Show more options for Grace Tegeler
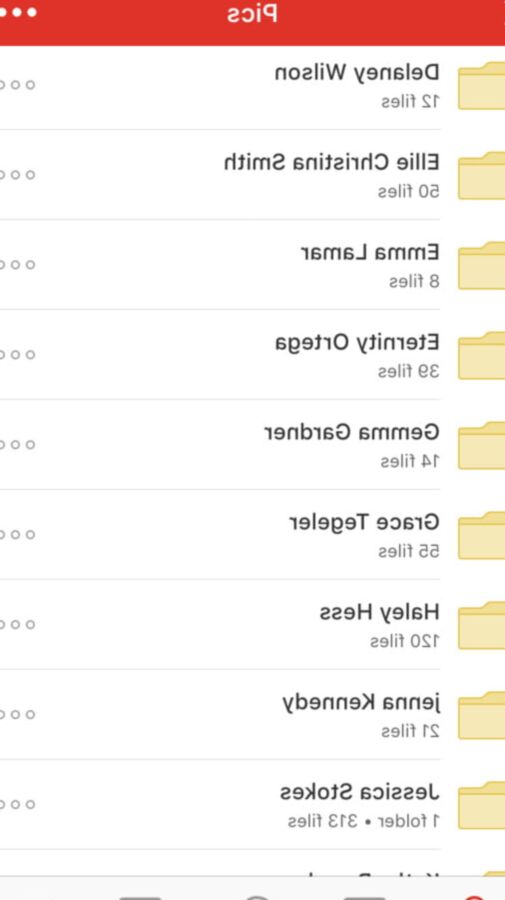 [16, 534]
